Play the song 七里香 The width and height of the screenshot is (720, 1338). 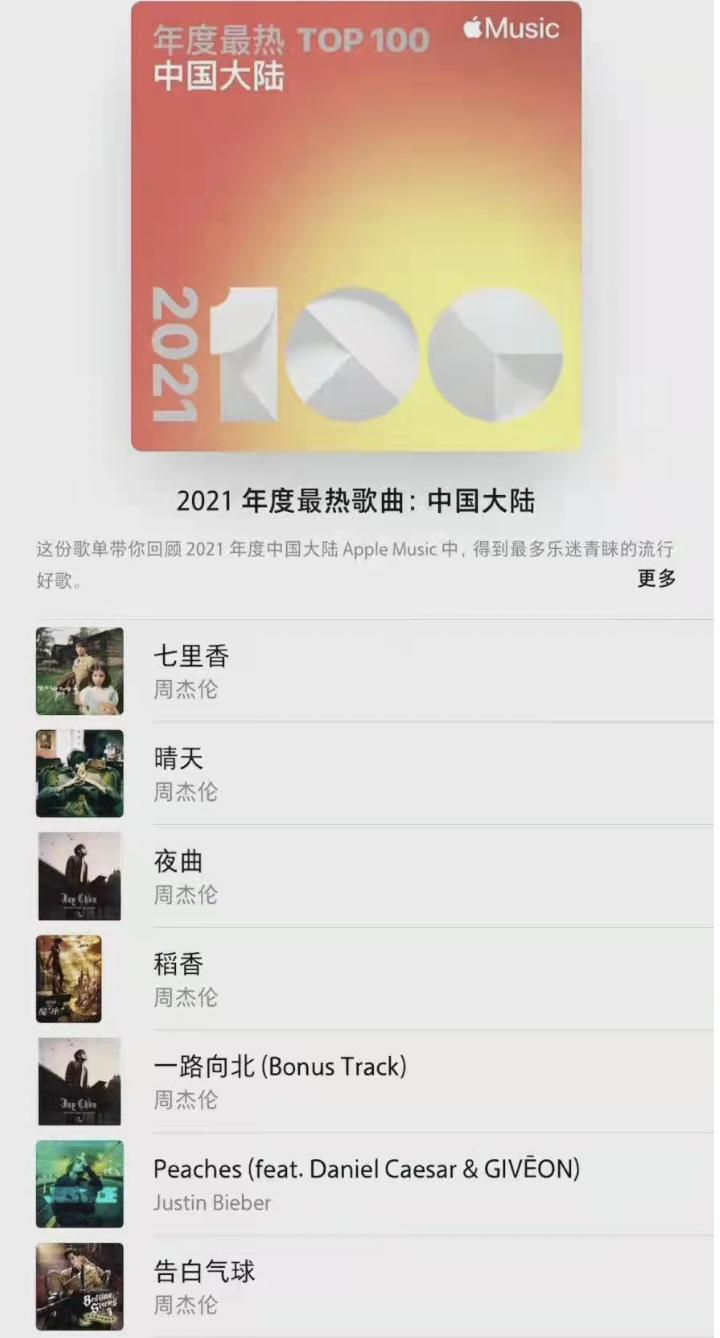coord(375,671)
